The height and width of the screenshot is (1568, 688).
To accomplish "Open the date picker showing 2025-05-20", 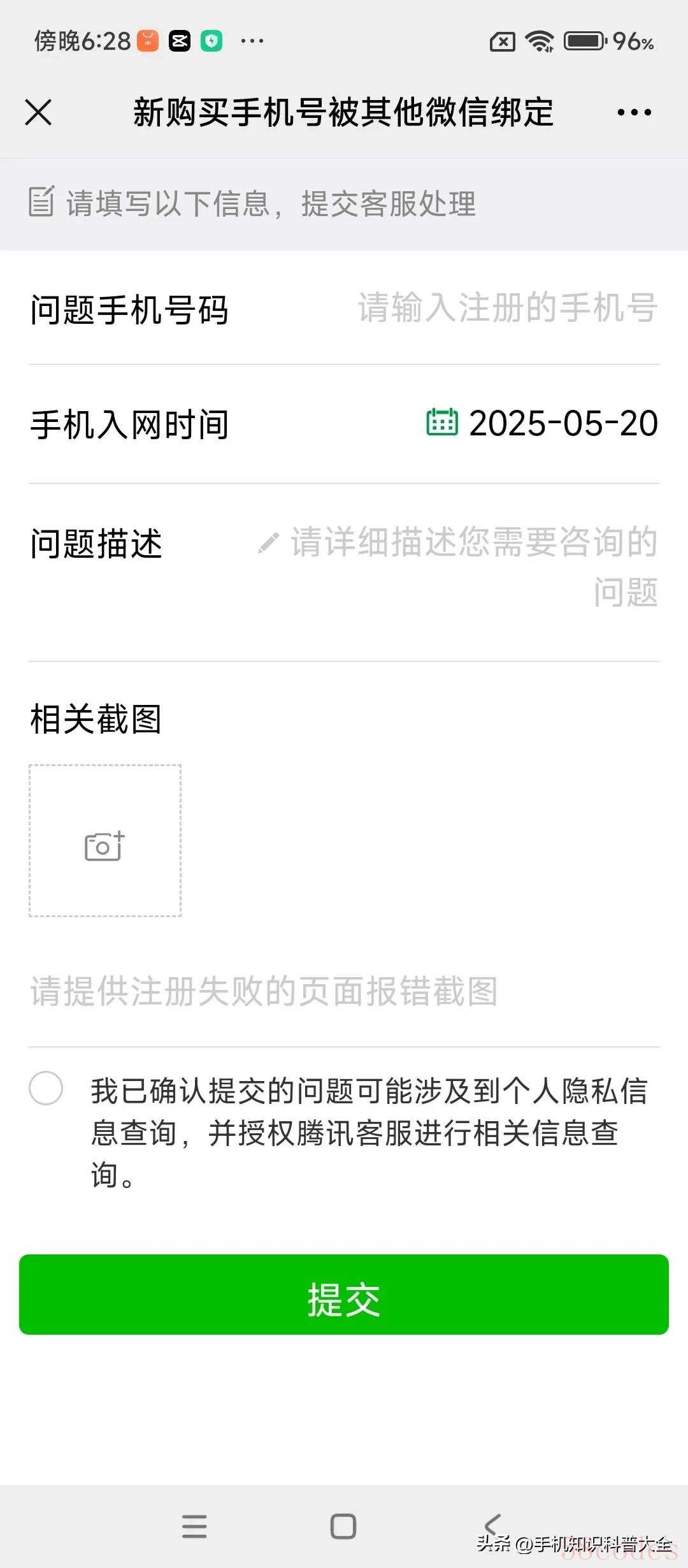I will 543,424.
